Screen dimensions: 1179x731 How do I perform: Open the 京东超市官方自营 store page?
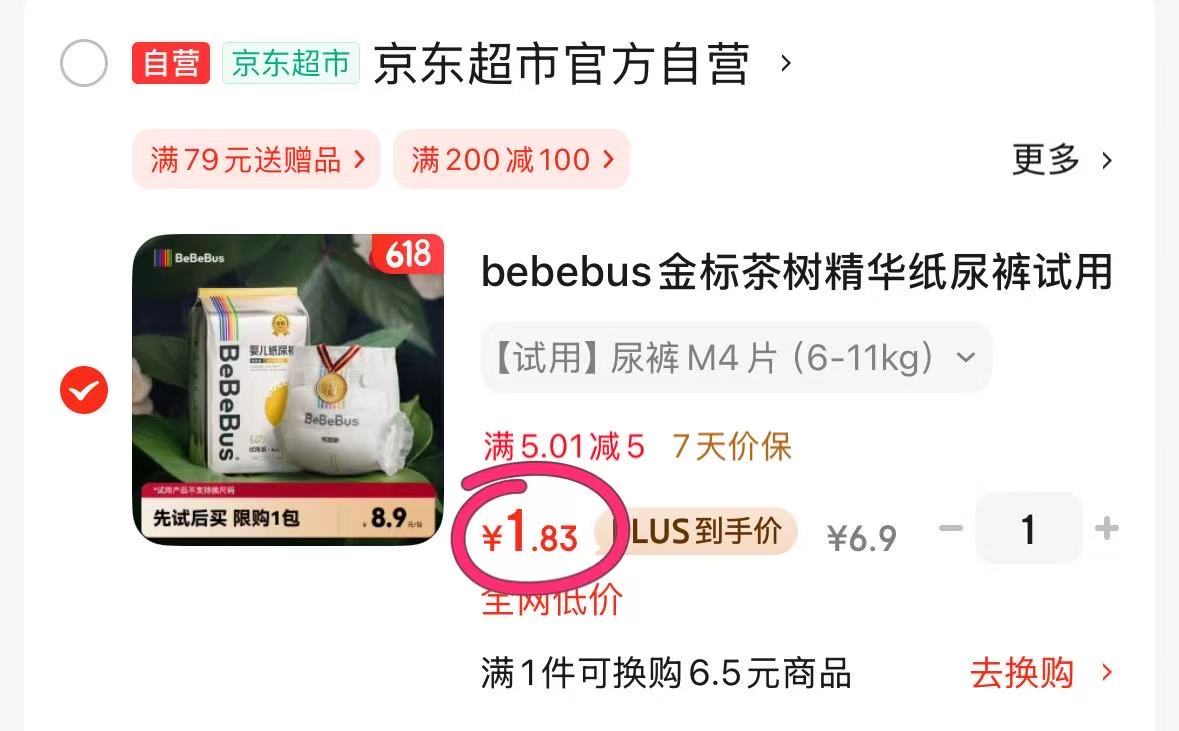pos(562,64)
